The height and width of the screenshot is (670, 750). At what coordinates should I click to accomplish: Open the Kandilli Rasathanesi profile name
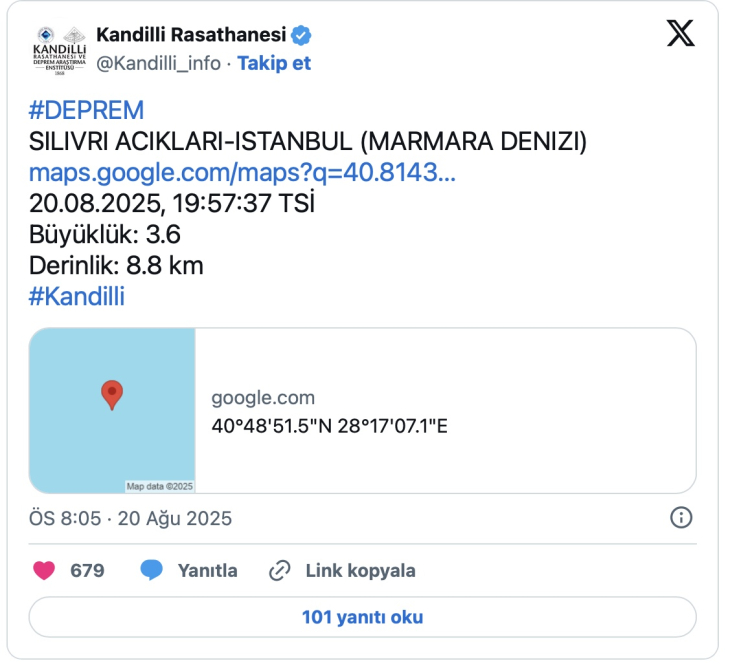tap(191, 36)
